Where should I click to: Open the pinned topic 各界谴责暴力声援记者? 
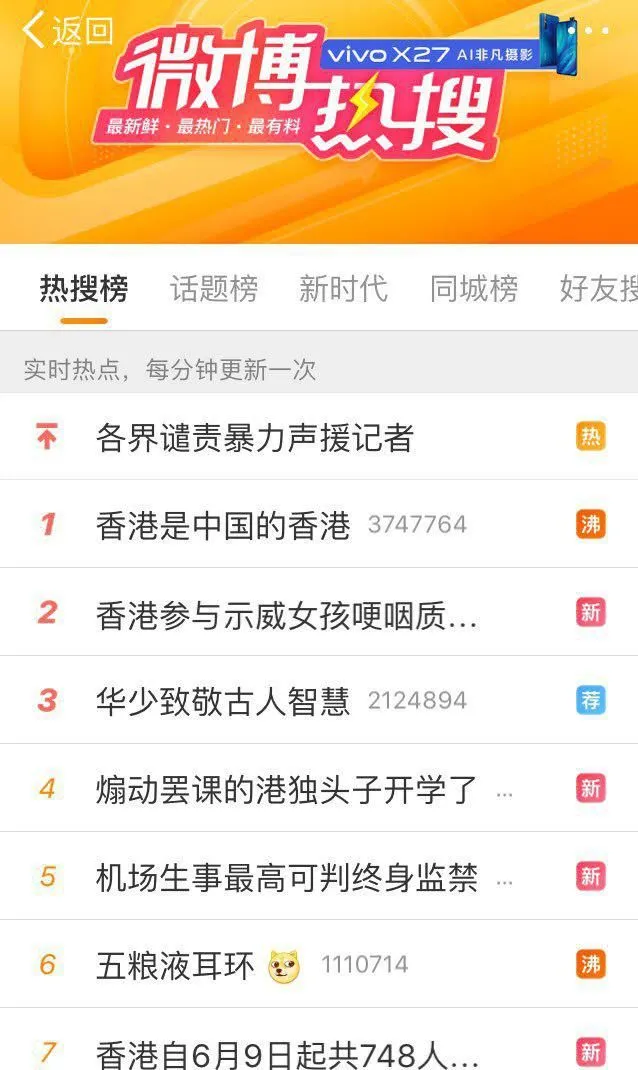click(255, 437)
